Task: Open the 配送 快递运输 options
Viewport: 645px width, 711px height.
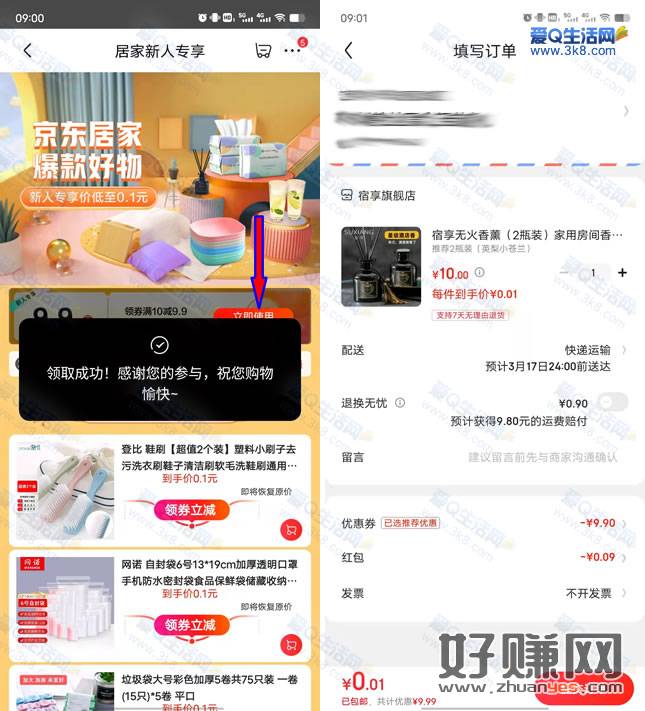Action: [590, 350]
